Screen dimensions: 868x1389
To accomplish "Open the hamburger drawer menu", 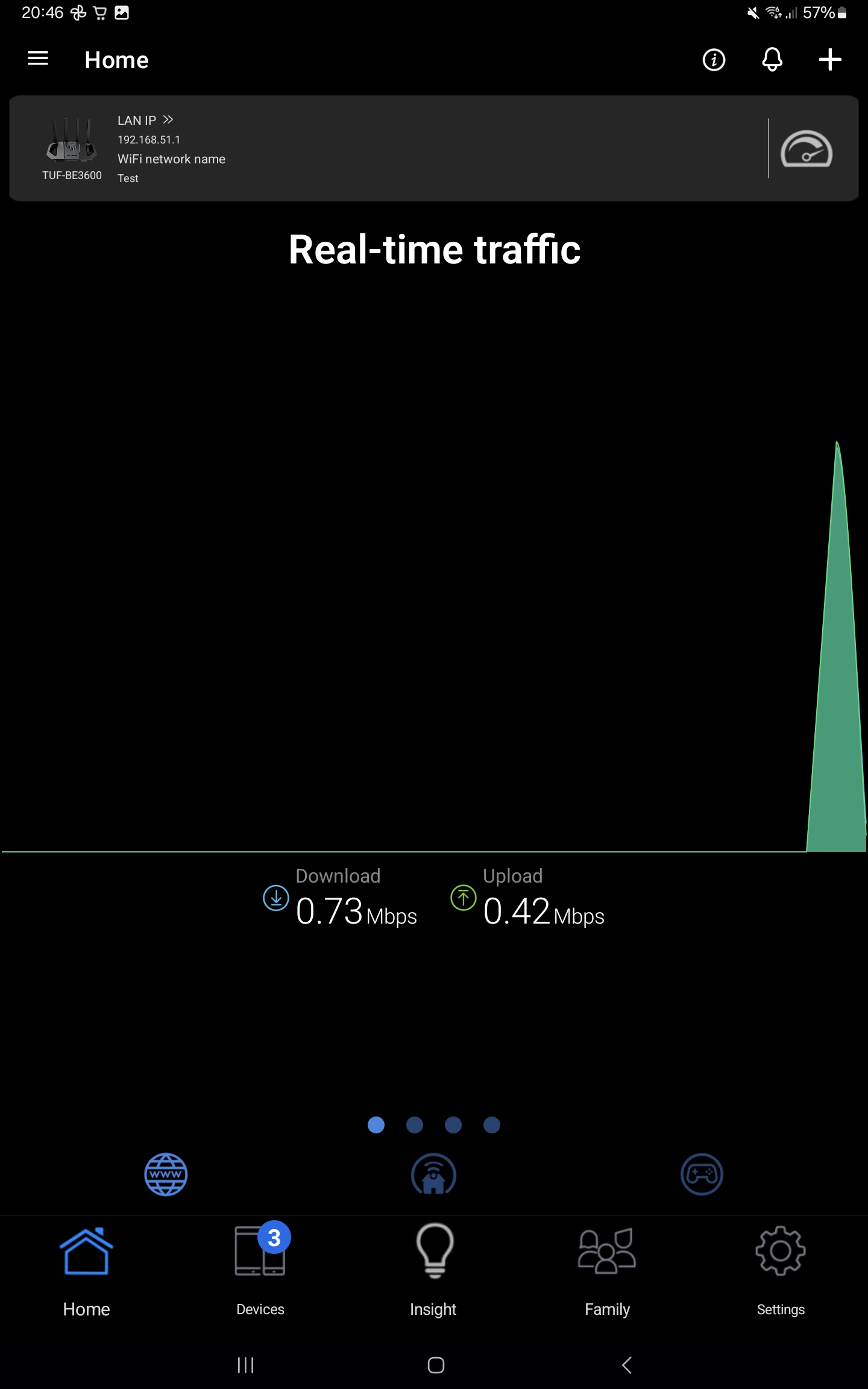I will coord(38,59).
